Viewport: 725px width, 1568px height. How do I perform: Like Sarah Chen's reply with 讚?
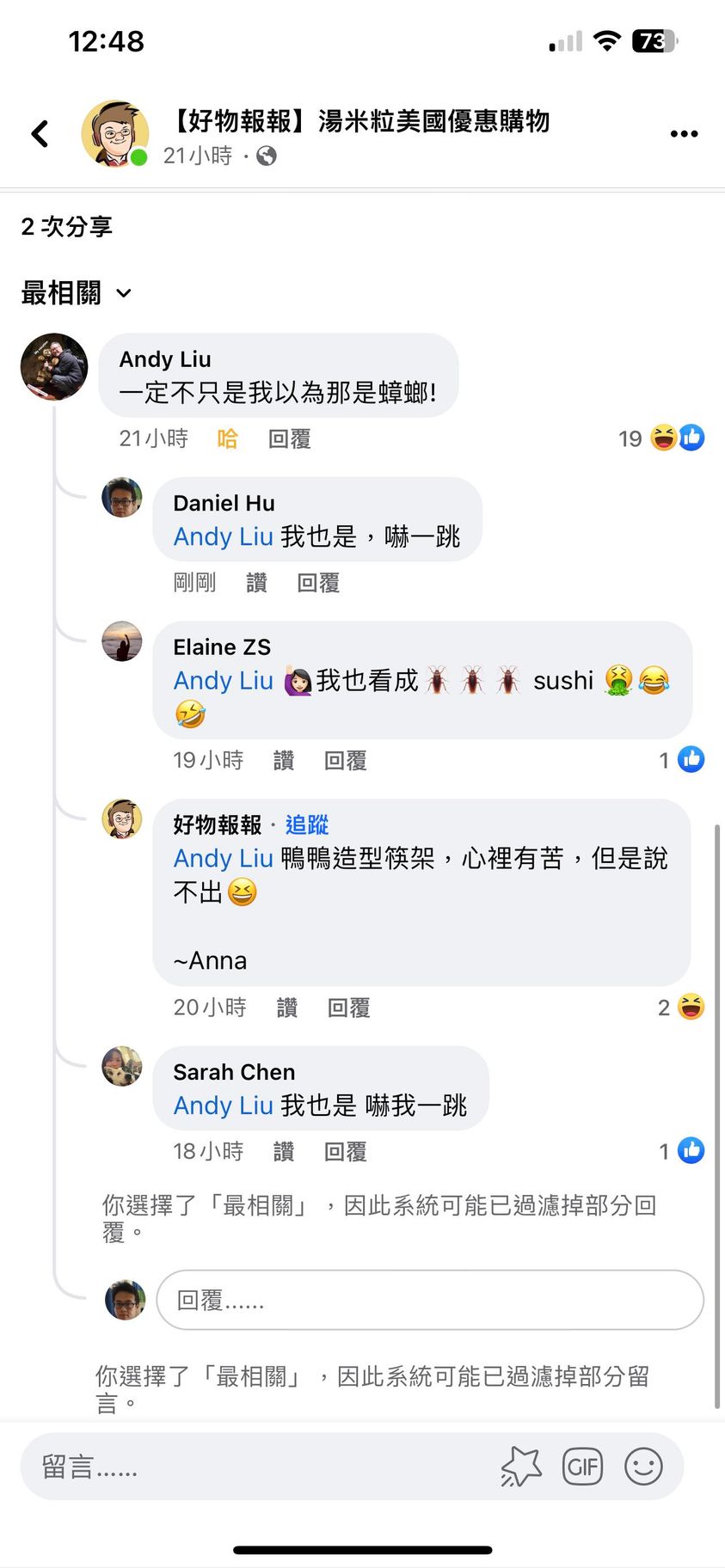pos(283,1152)
